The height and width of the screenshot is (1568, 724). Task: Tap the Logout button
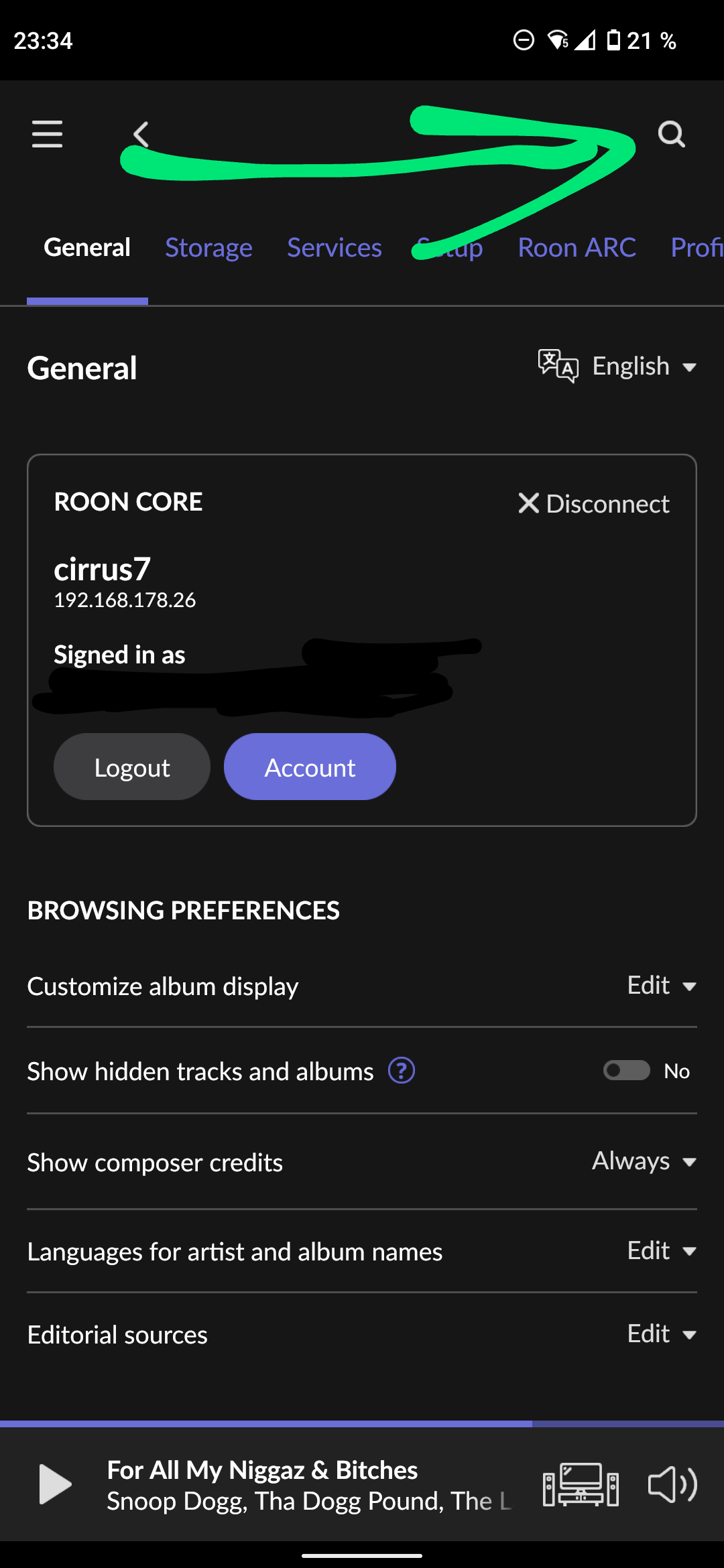(x=132, y=767)
